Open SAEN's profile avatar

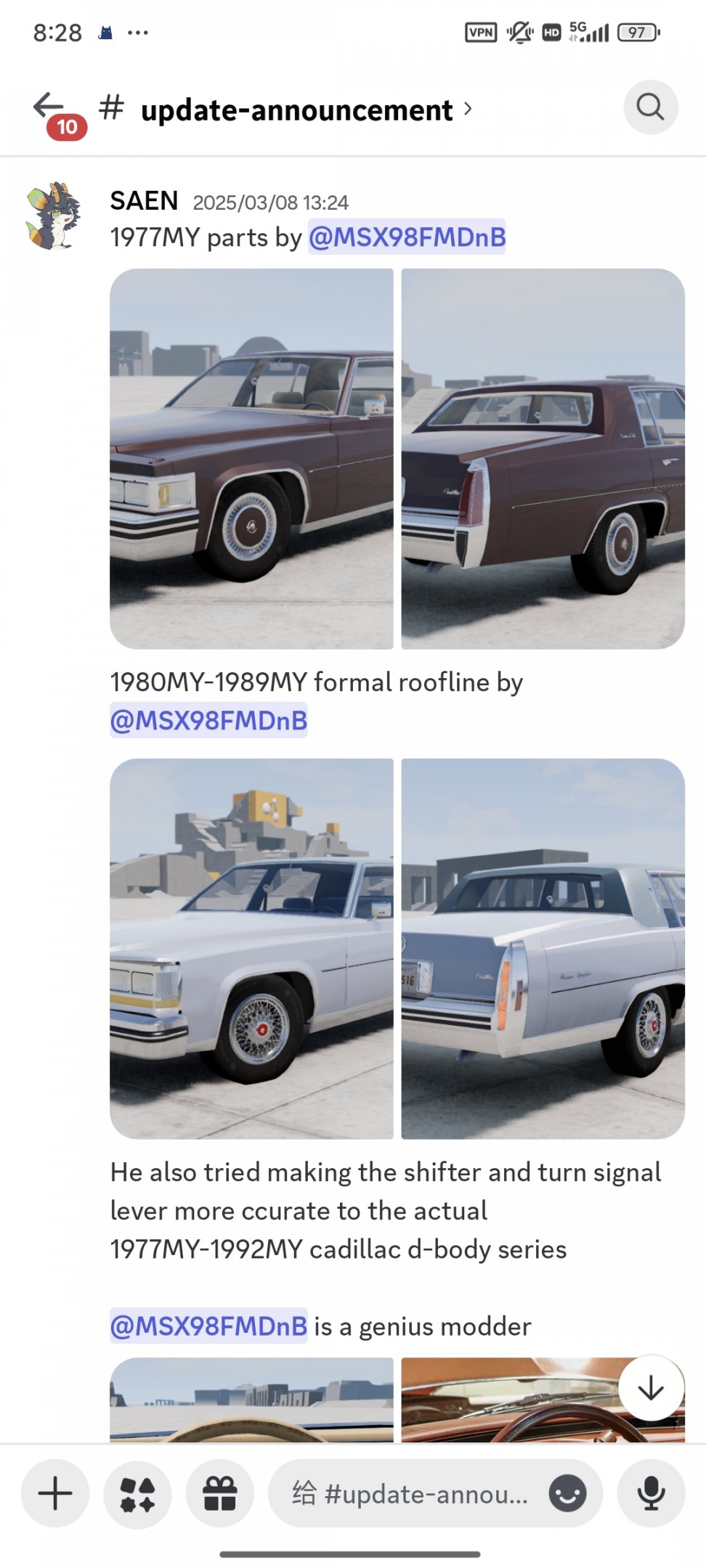click(x=53, y=216)
